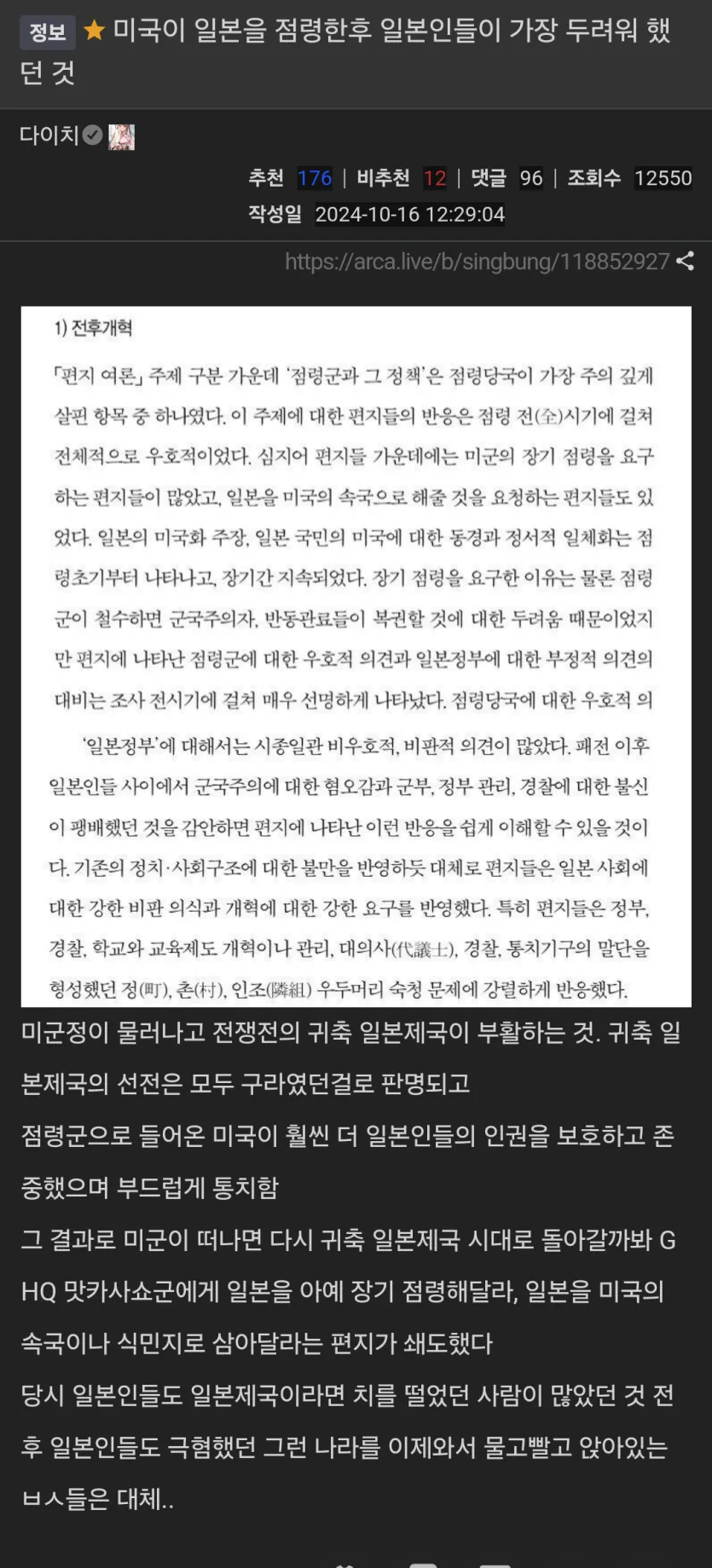Open the arca.live post URL link

[477, 262]
